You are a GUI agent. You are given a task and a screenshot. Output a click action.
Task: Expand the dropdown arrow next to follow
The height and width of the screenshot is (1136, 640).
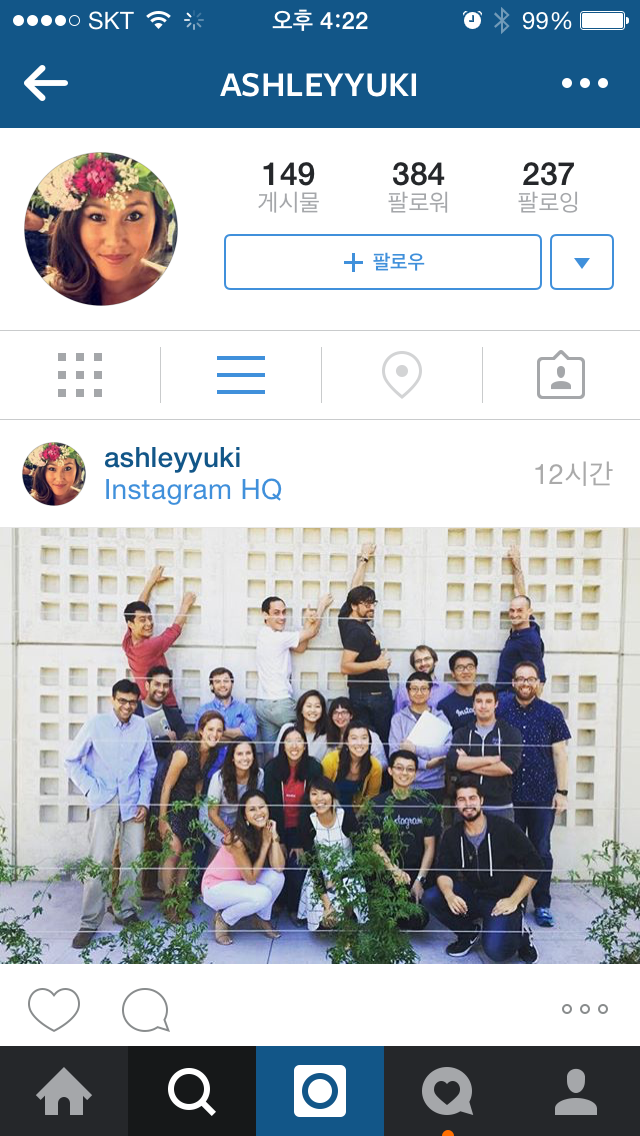(582, 262)
